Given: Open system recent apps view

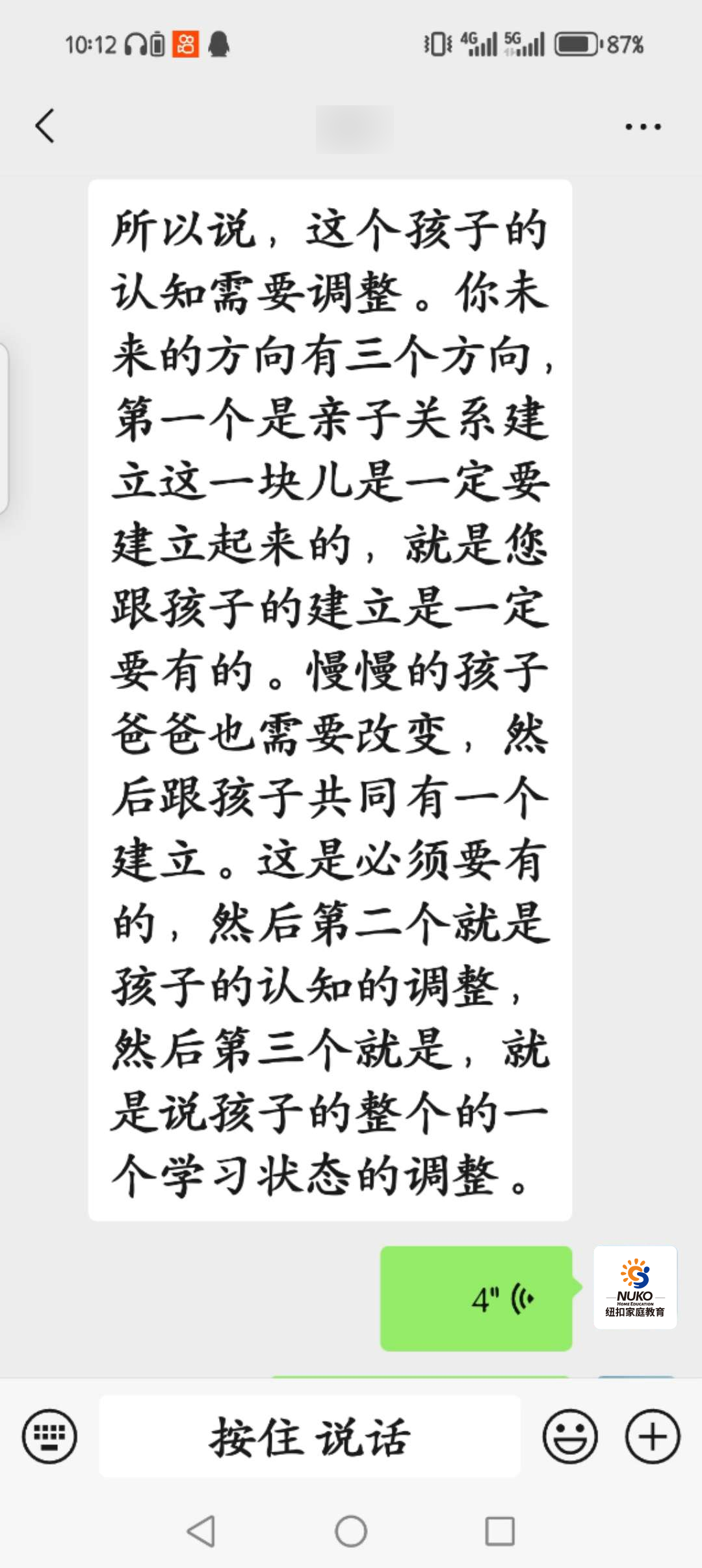Looking at the screenshot, I should [500, 1531].
